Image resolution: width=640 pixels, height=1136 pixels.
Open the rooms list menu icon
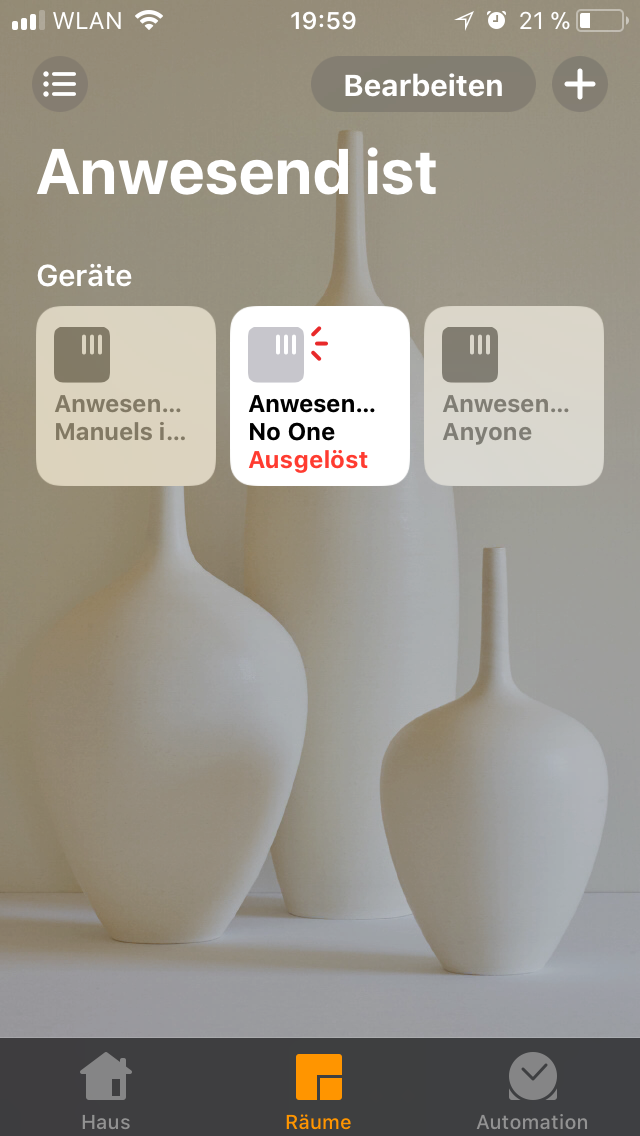(60, 84)
